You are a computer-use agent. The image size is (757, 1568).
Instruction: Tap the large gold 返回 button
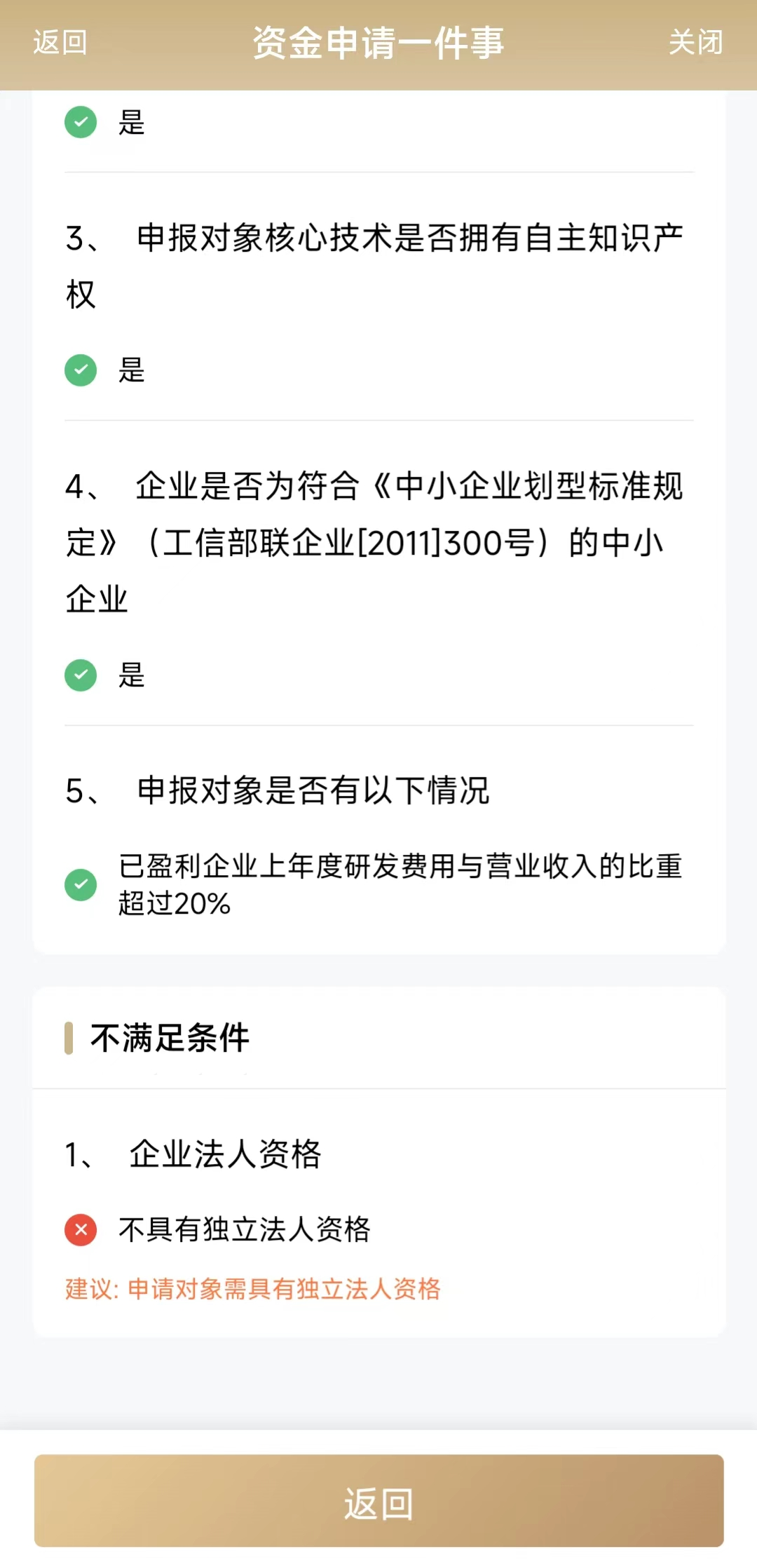pyautogui.click(x=378, y=1501)
